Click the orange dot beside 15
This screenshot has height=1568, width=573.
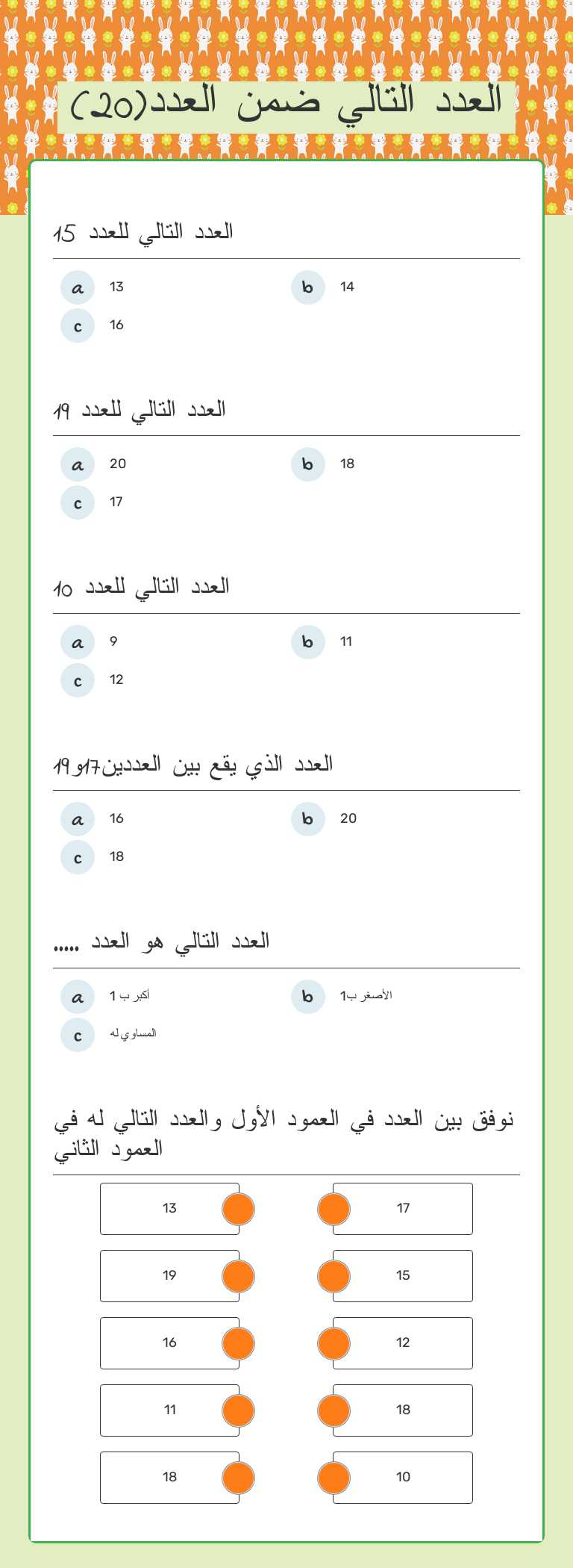click(x=333, y=1276)
